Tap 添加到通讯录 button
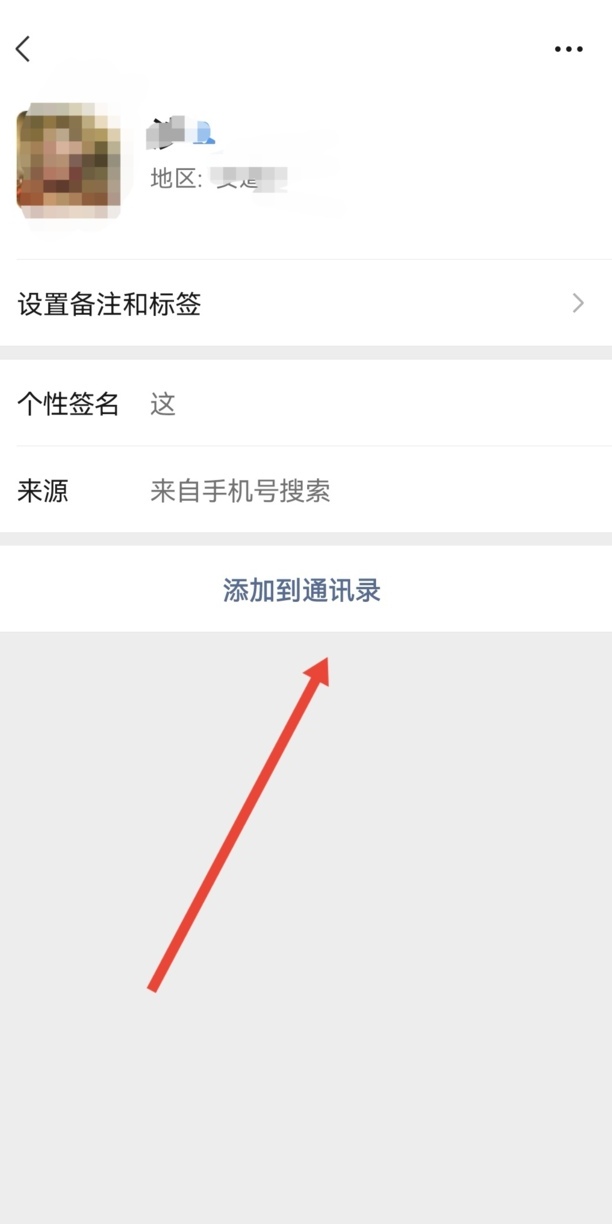The height and width of the screenshot is (1224, 612). (302, 590)
